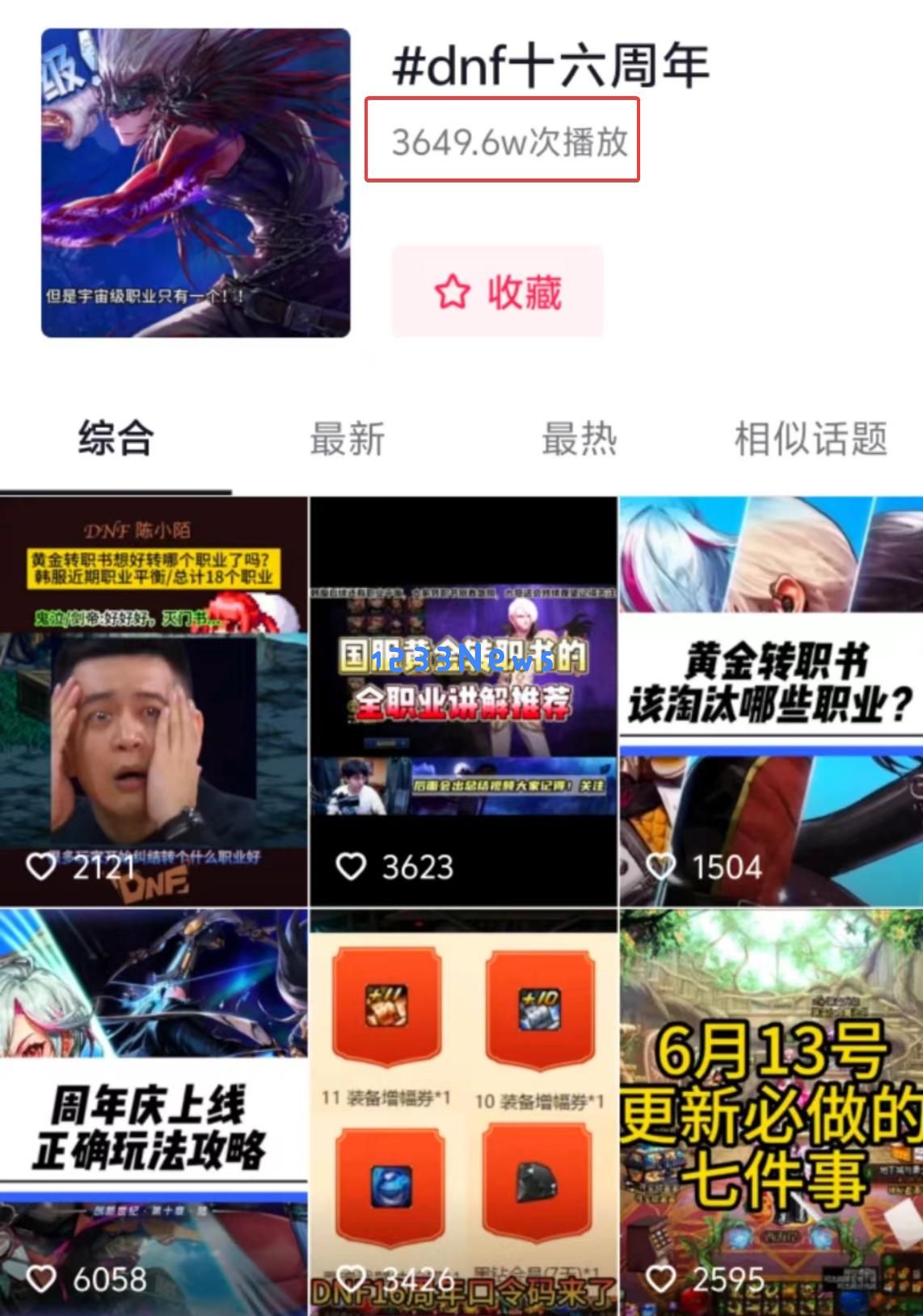
Task: Open the 6月13号更新必做的七件事 video
Action: coord(771,1113)
